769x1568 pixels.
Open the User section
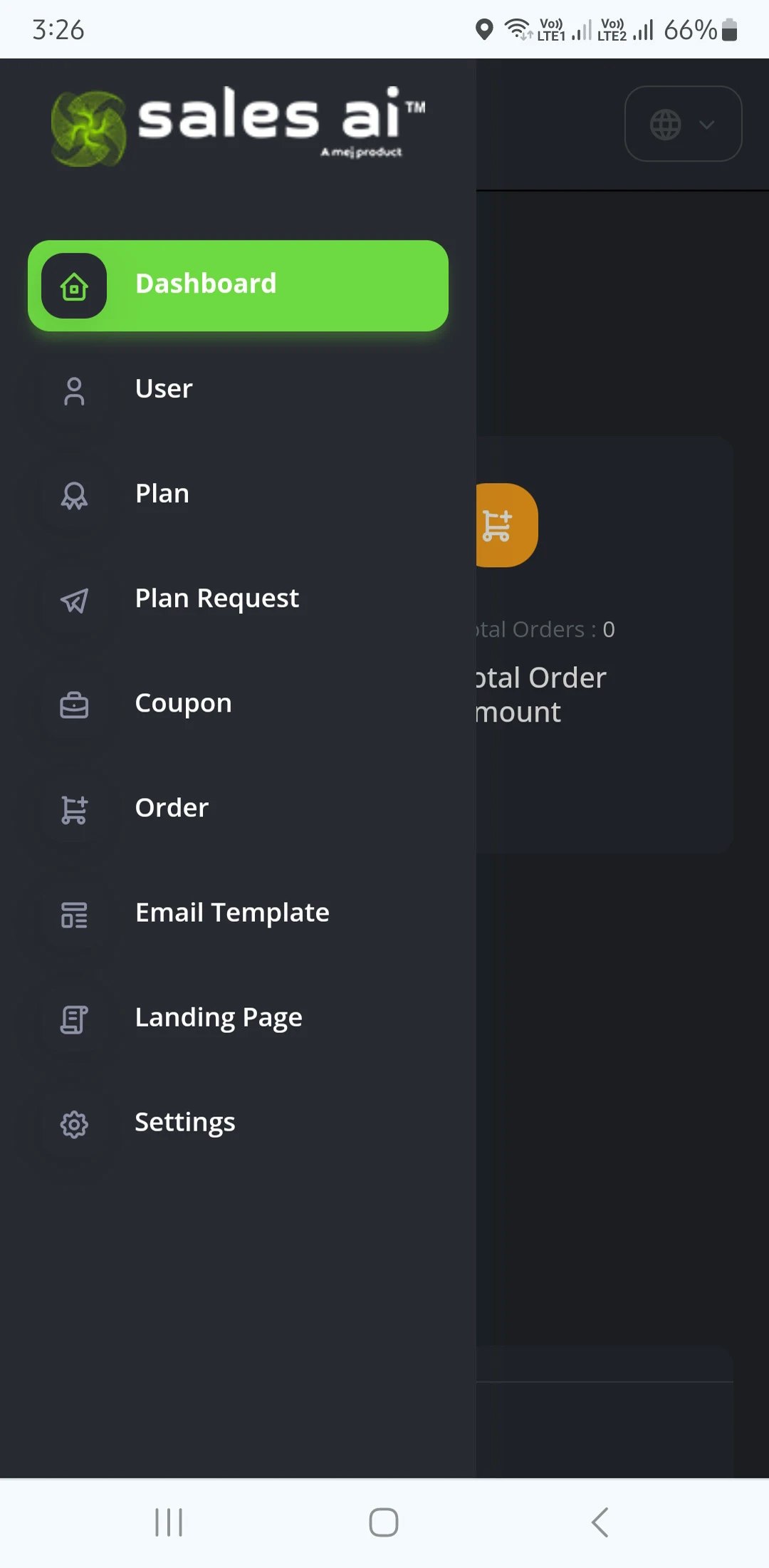click(238, 390)
